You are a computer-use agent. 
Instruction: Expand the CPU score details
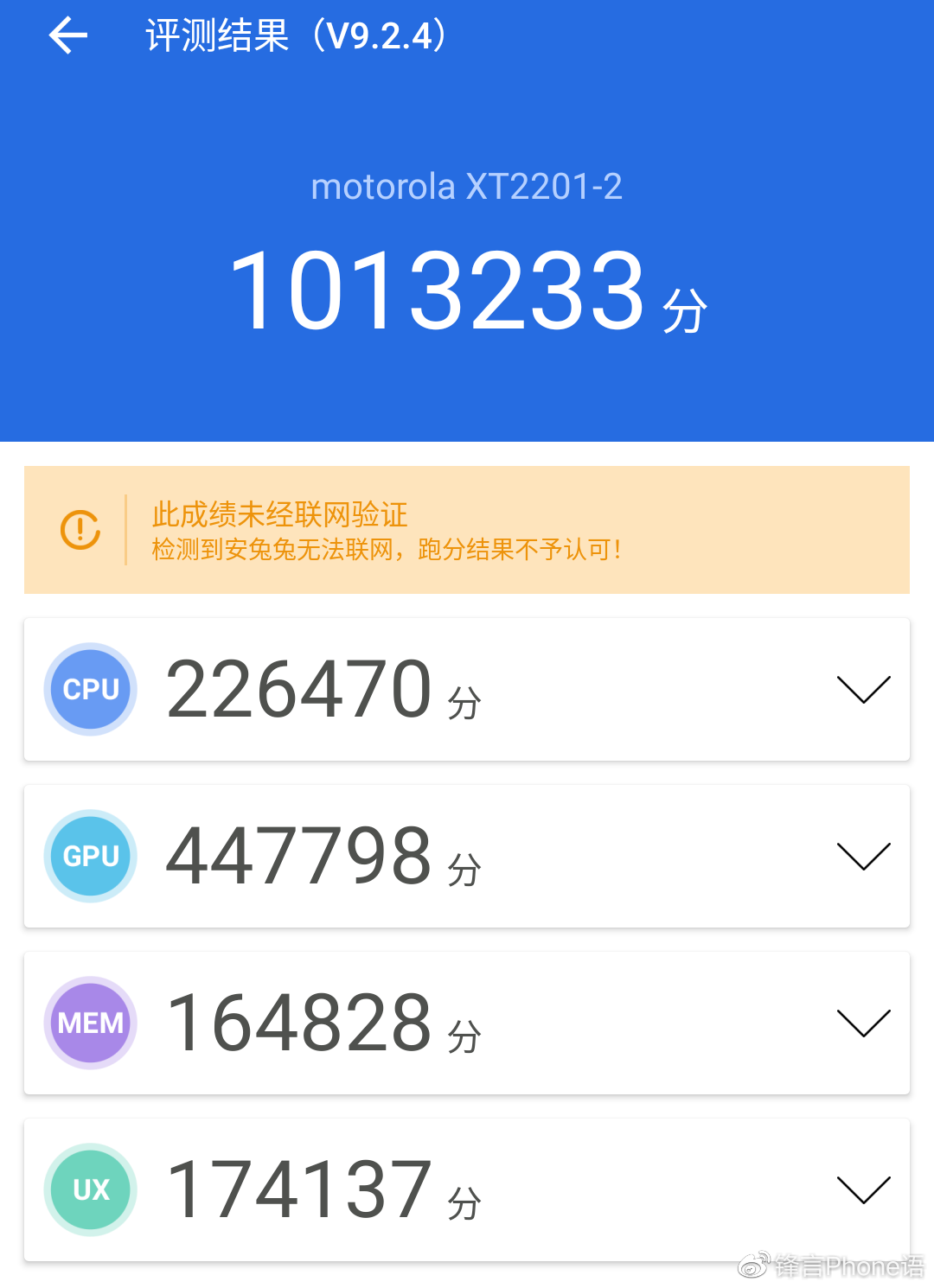click(863, 689)
